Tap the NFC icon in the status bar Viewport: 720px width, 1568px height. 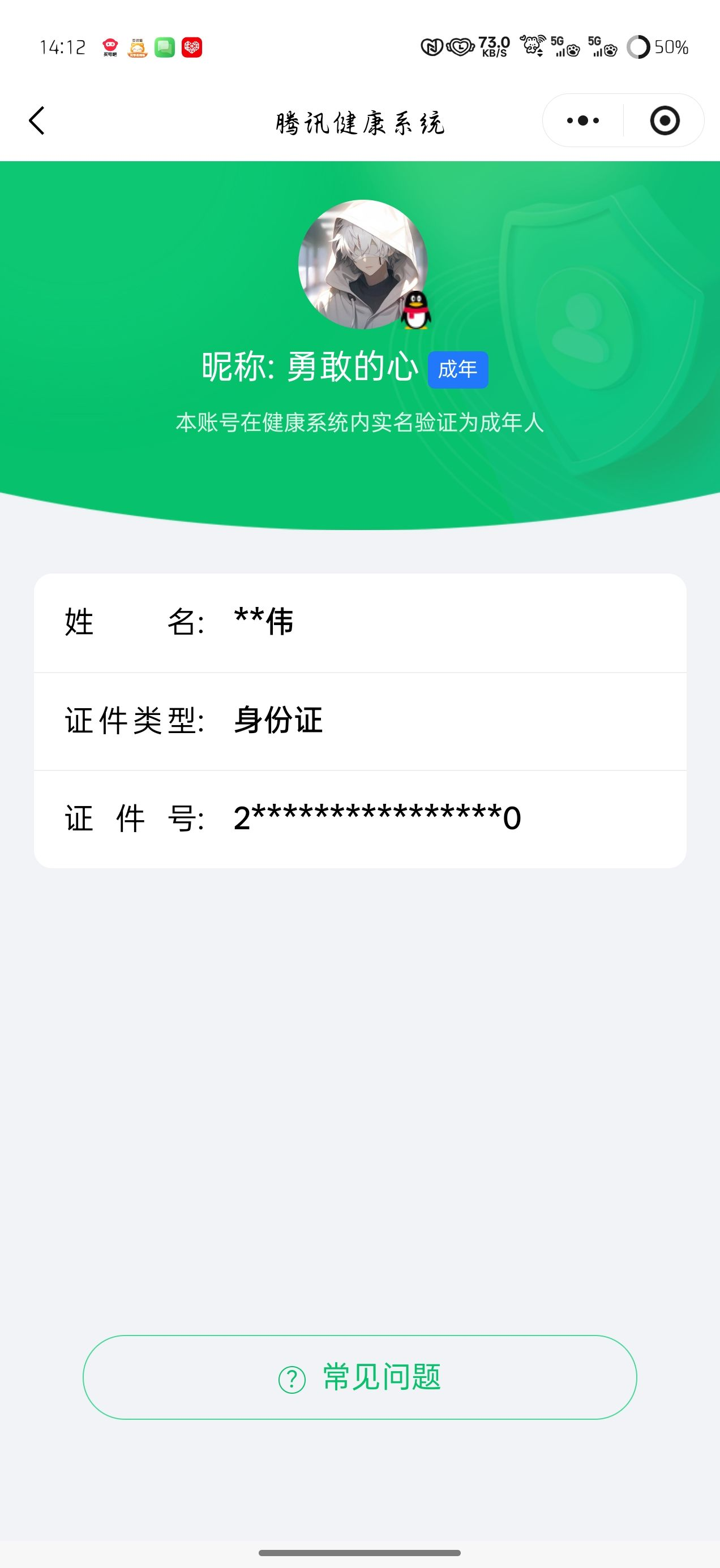(432, 46)
